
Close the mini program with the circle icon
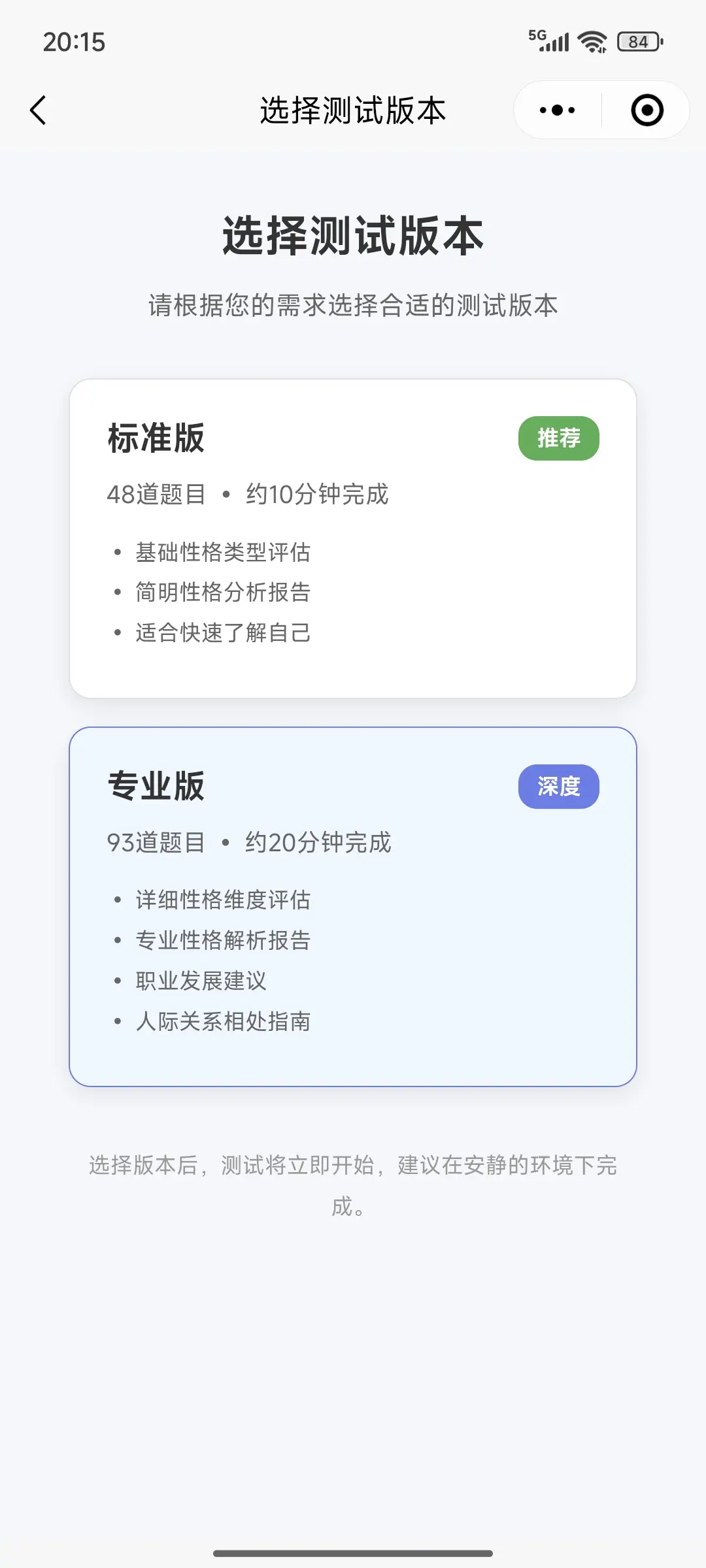tap(647, 110)
